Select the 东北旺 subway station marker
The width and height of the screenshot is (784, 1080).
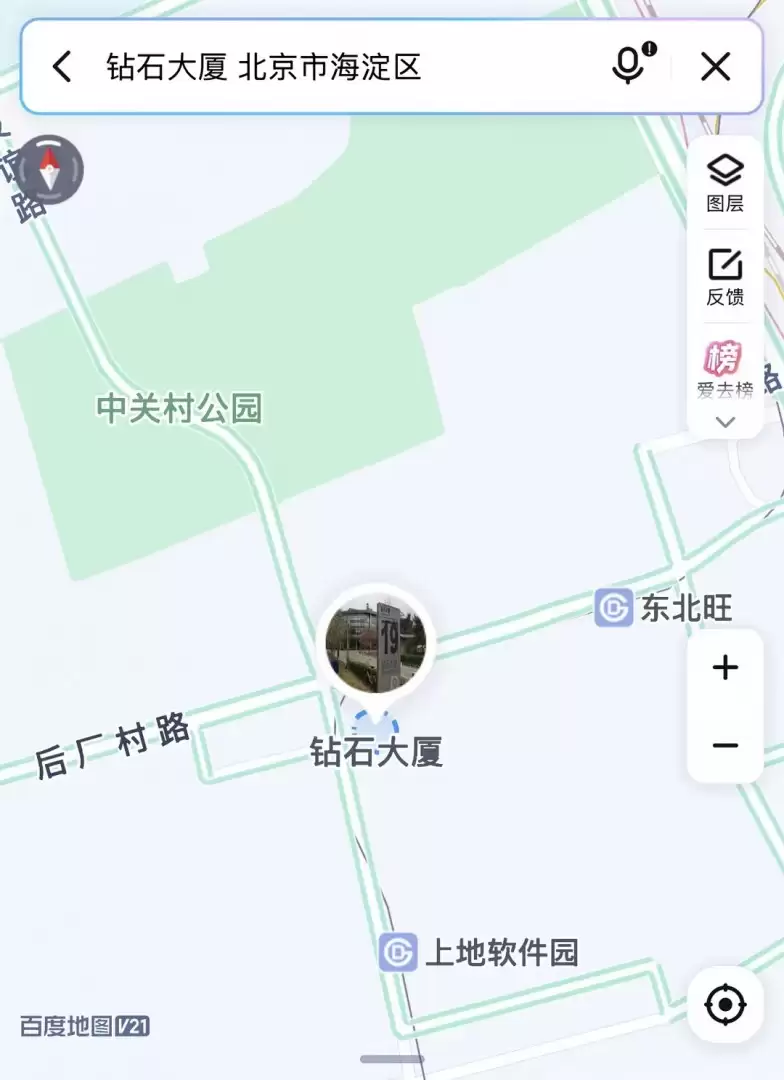coord(613,607)
